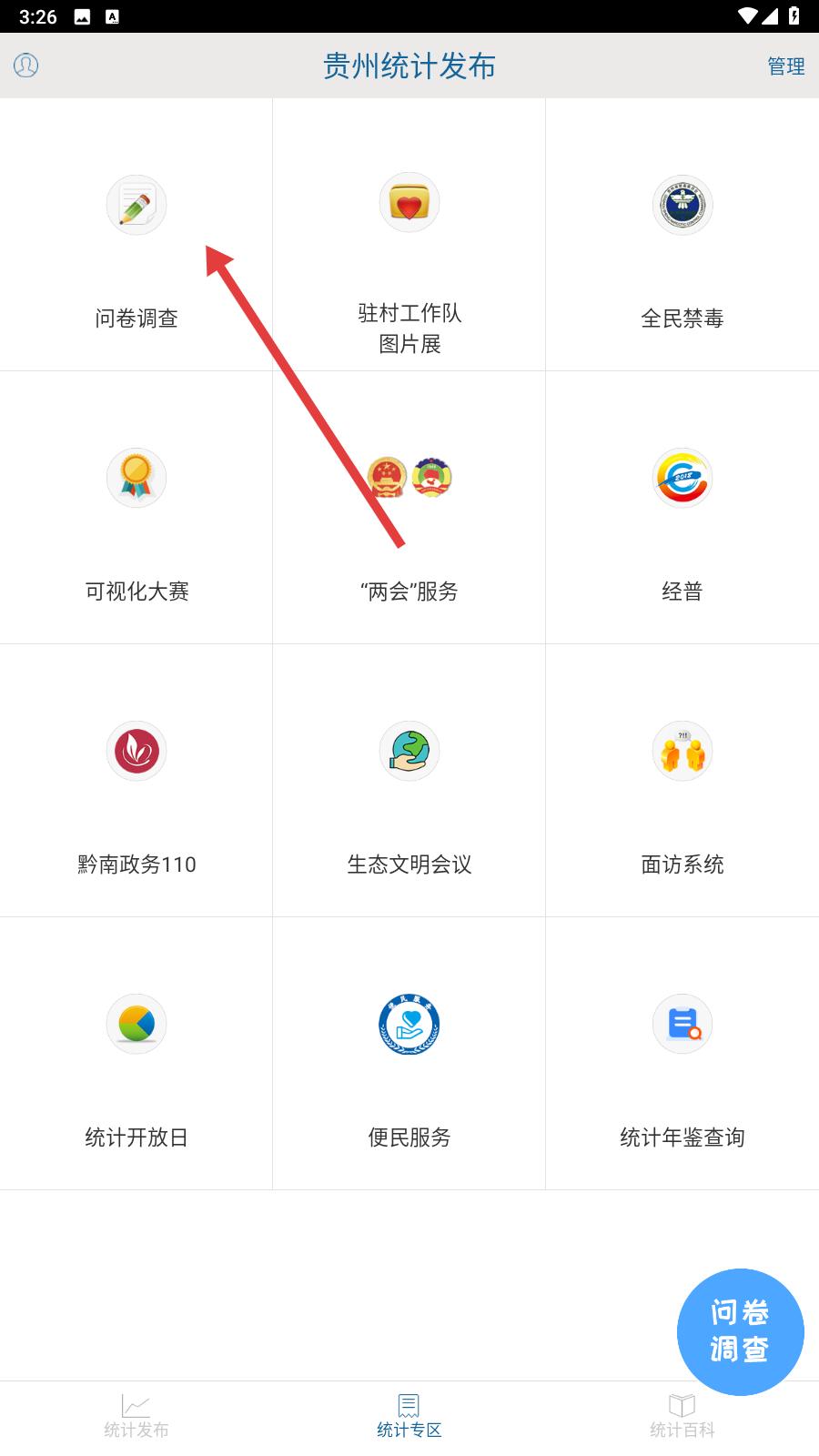Screen dimensions: 819x1456
Task: Open 驻村工作队图片展
Action: point(409,235)
